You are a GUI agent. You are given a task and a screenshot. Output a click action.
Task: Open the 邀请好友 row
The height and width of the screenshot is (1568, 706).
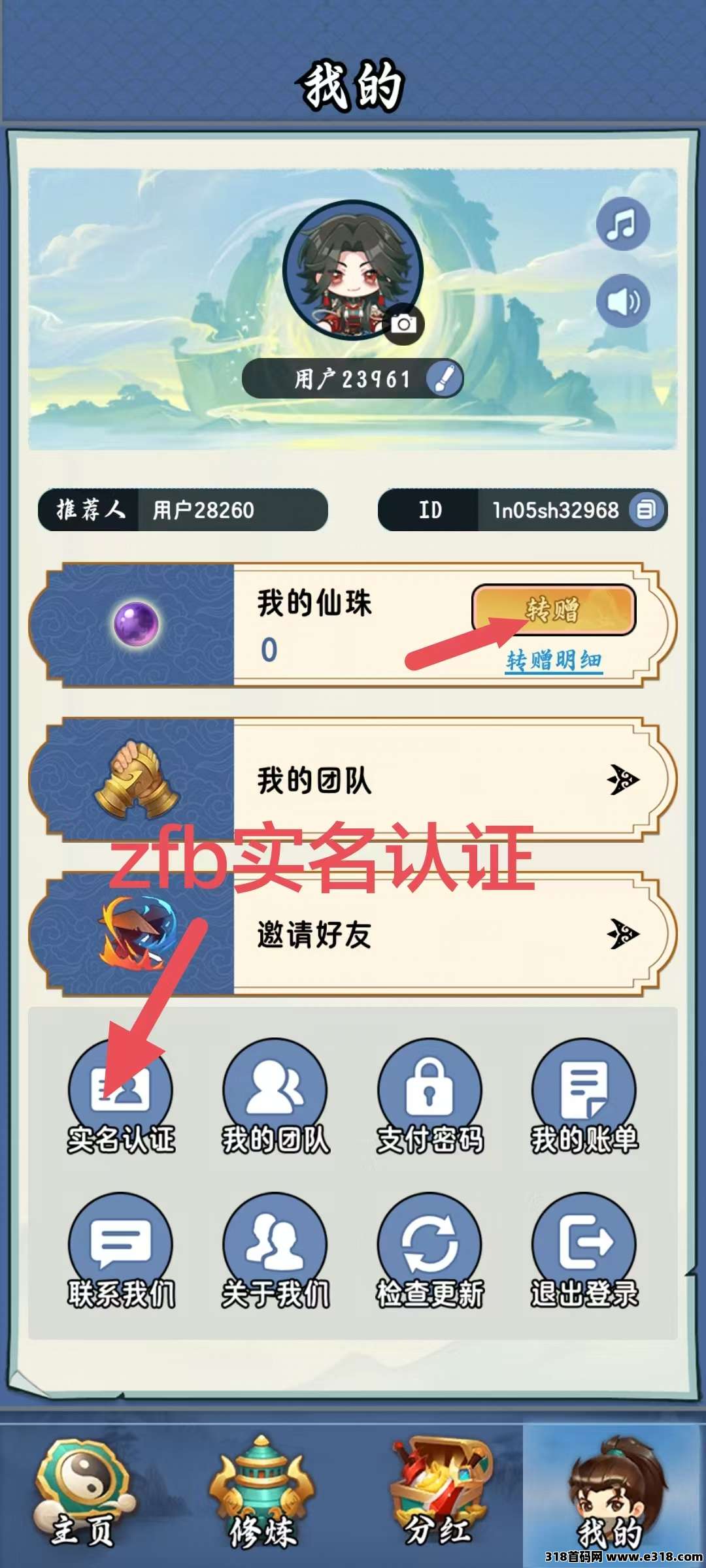(451, 934)
